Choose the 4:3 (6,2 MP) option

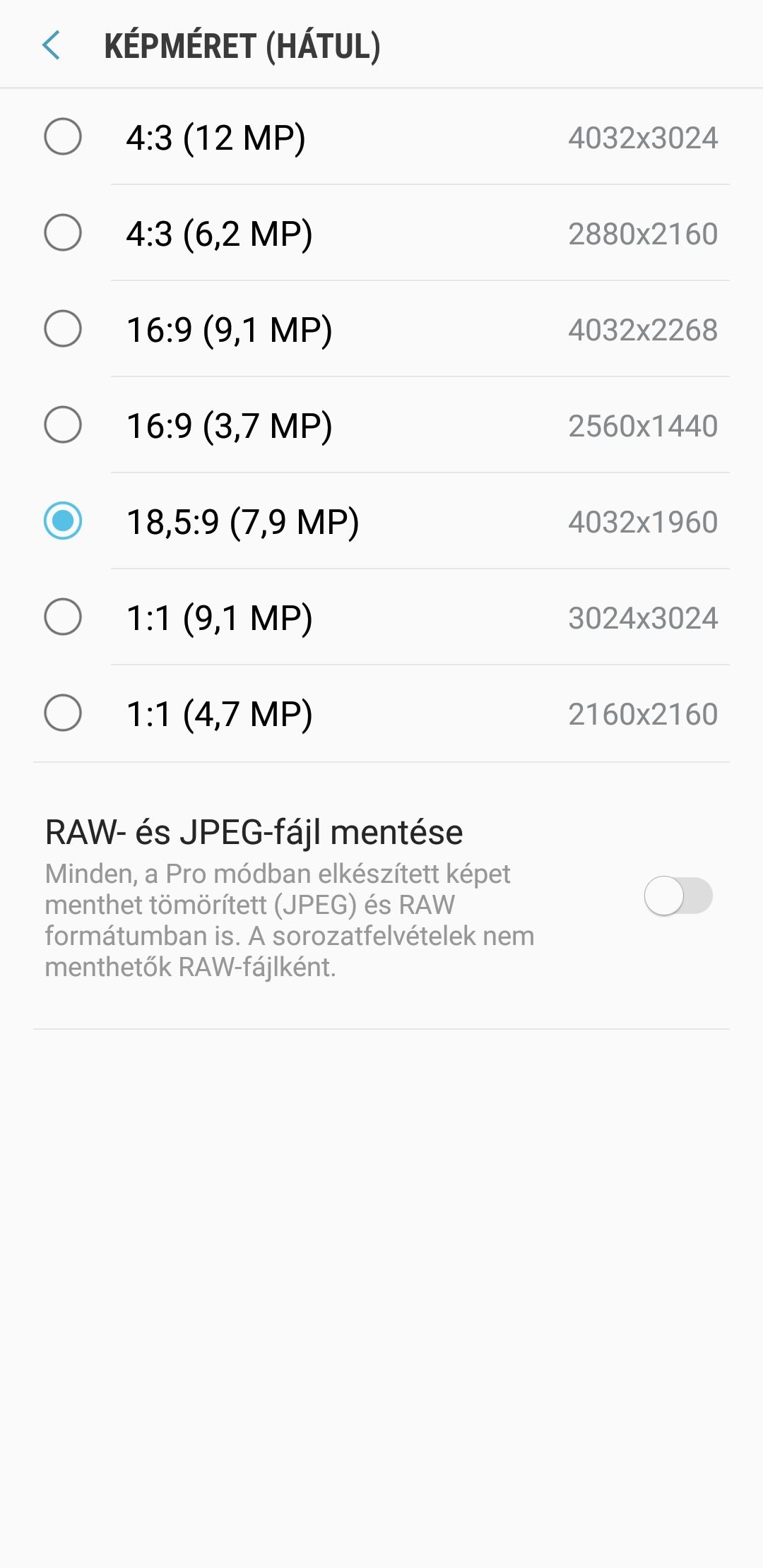(x=381, y=233)
